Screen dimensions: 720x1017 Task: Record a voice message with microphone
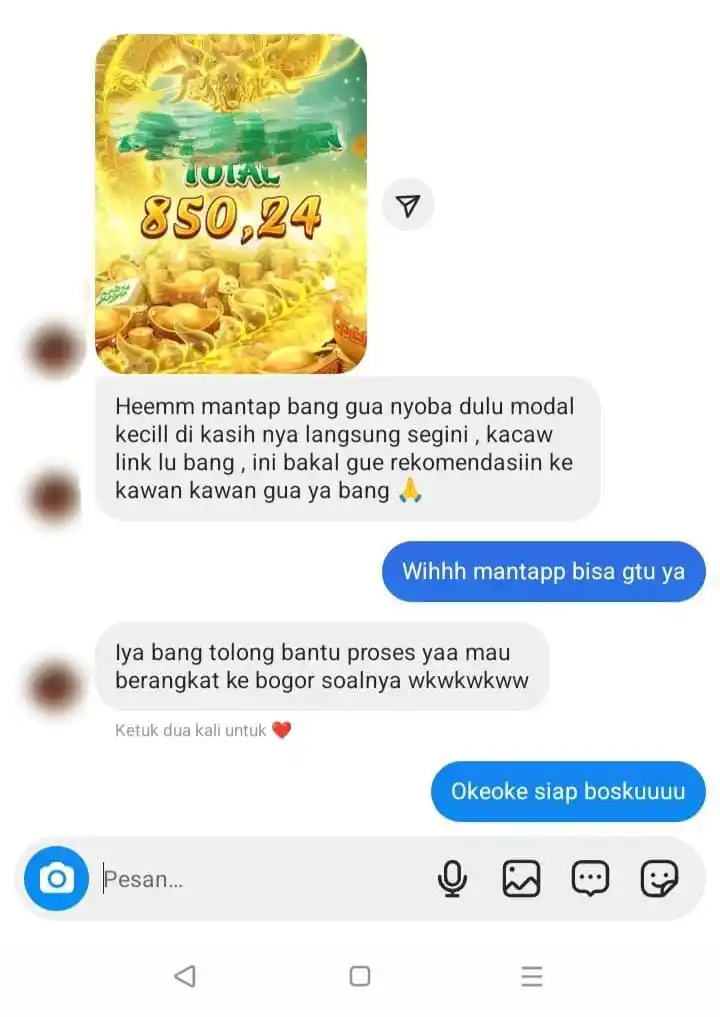tap(452, 879)
